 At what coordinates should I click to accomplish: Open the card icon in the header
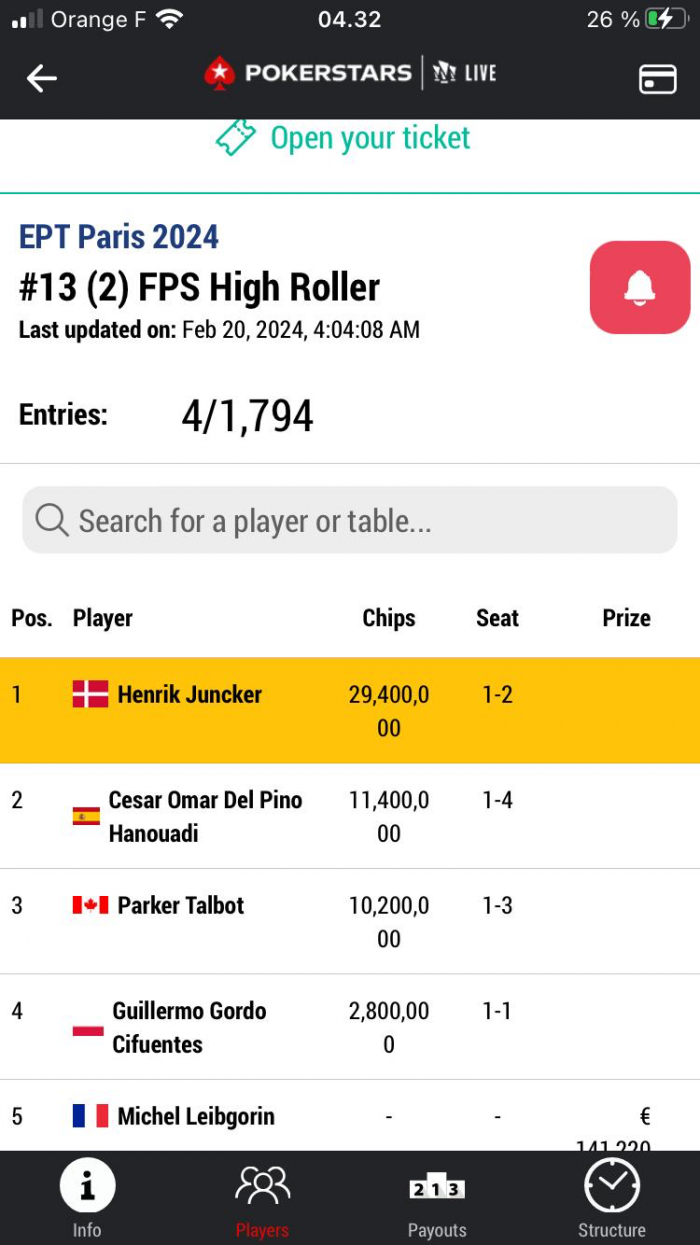[657, 79]
